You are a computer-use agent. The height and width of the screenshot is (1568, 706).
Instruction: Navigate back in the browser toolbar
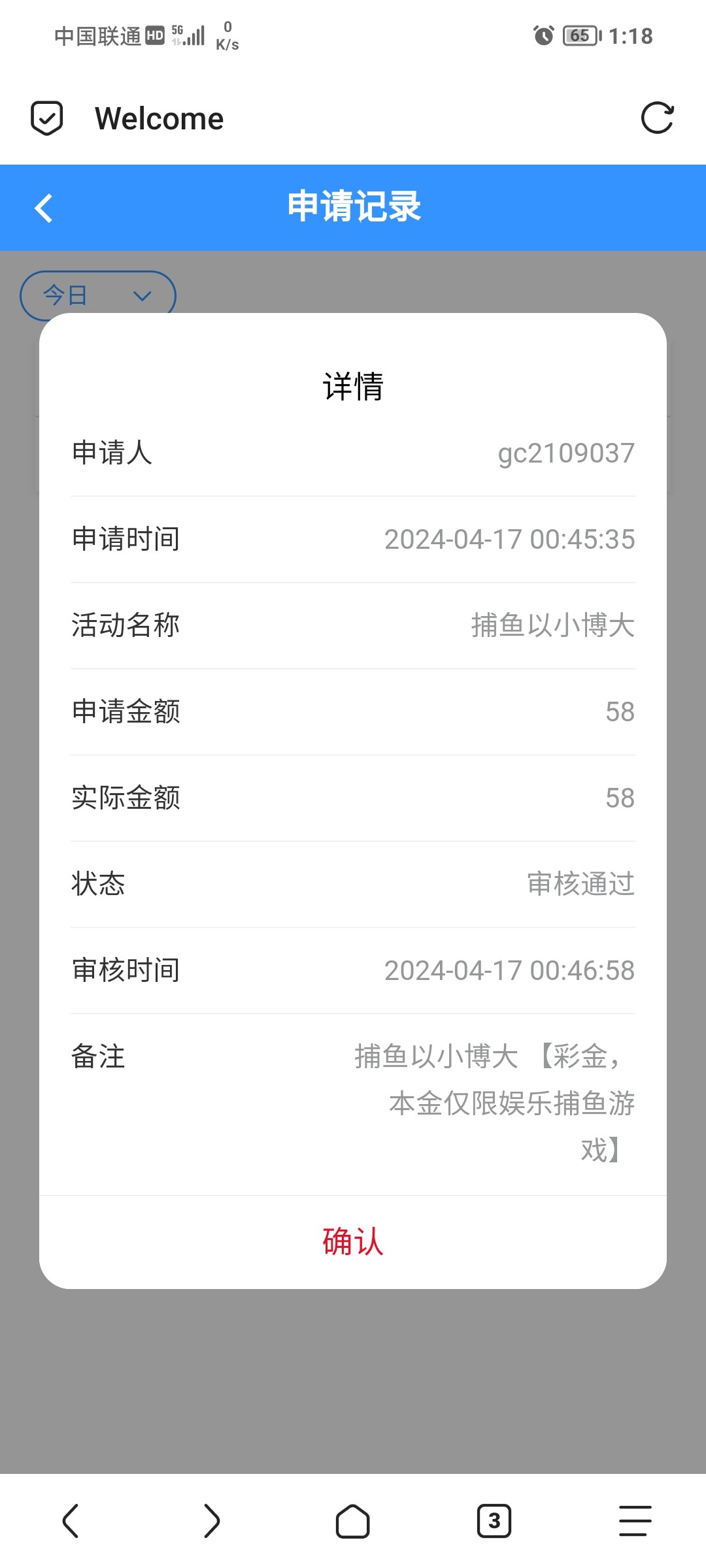pyautogui.click(x=71, y=1521)
